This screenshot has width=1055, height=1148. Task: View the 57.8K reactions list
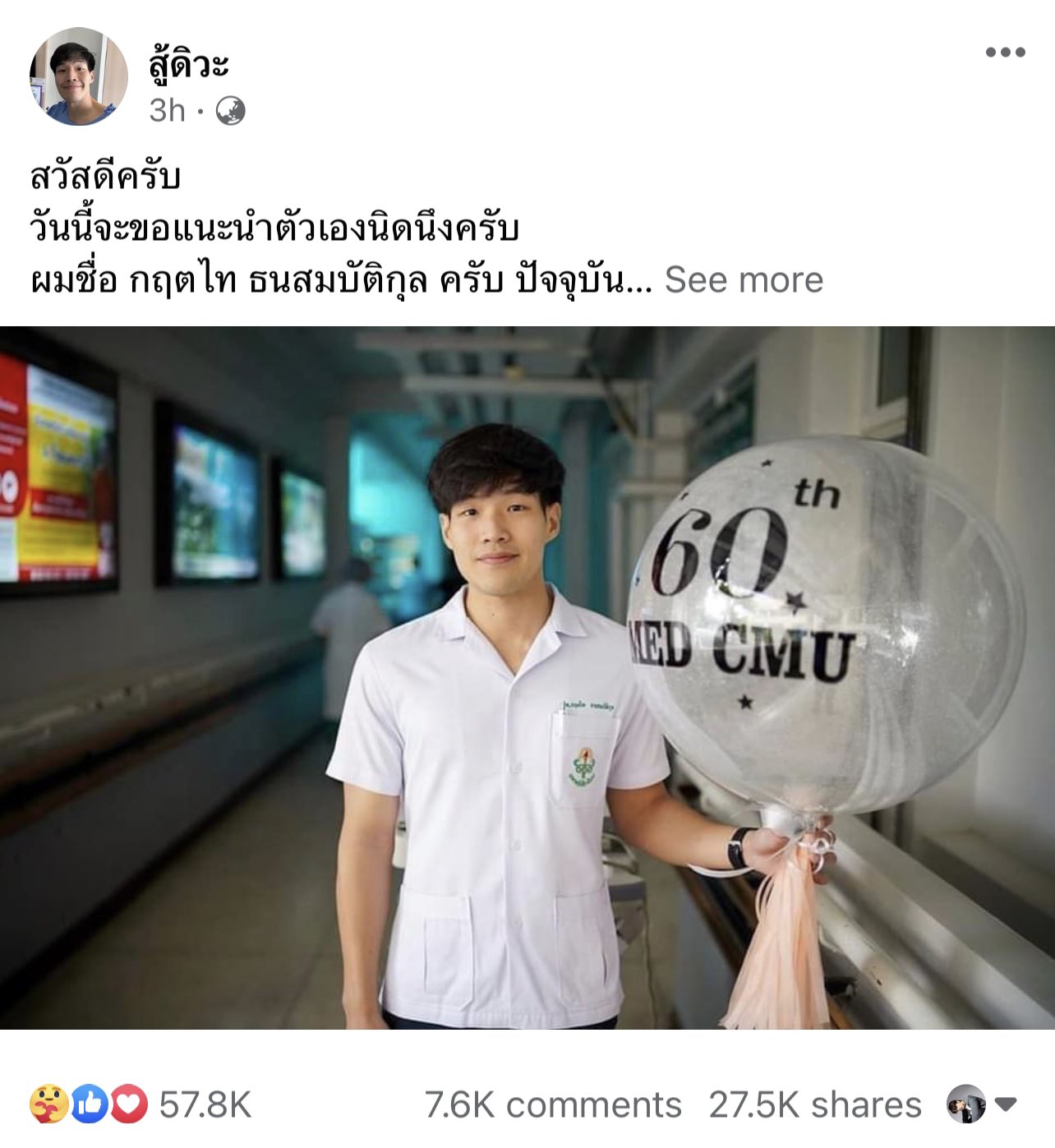141,1104
